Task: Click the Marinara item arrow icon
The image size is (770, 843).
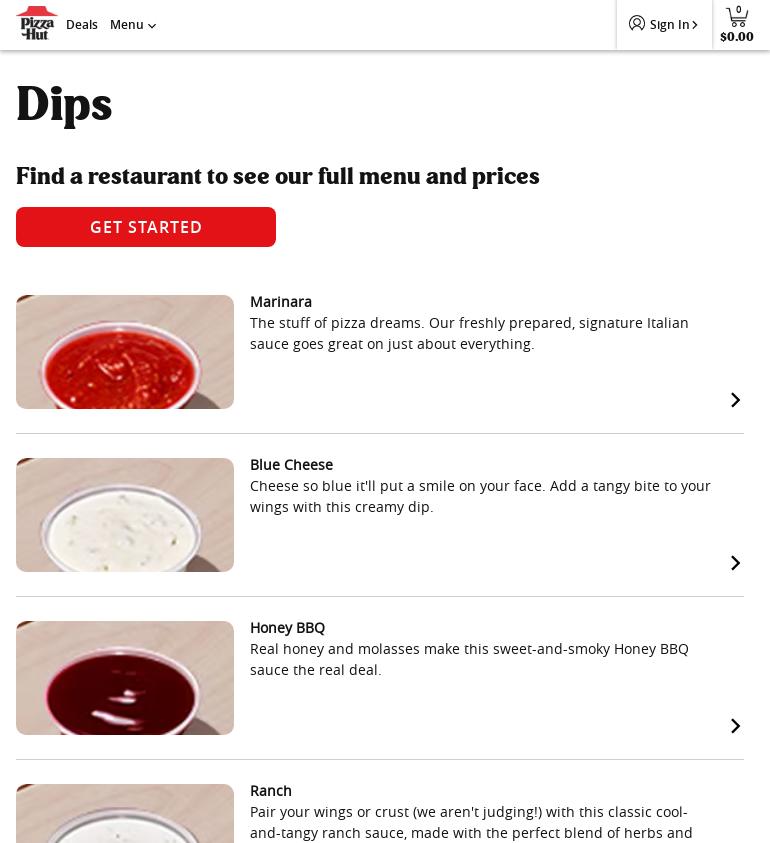Action: pyautogui.click(x=735, y=399)
